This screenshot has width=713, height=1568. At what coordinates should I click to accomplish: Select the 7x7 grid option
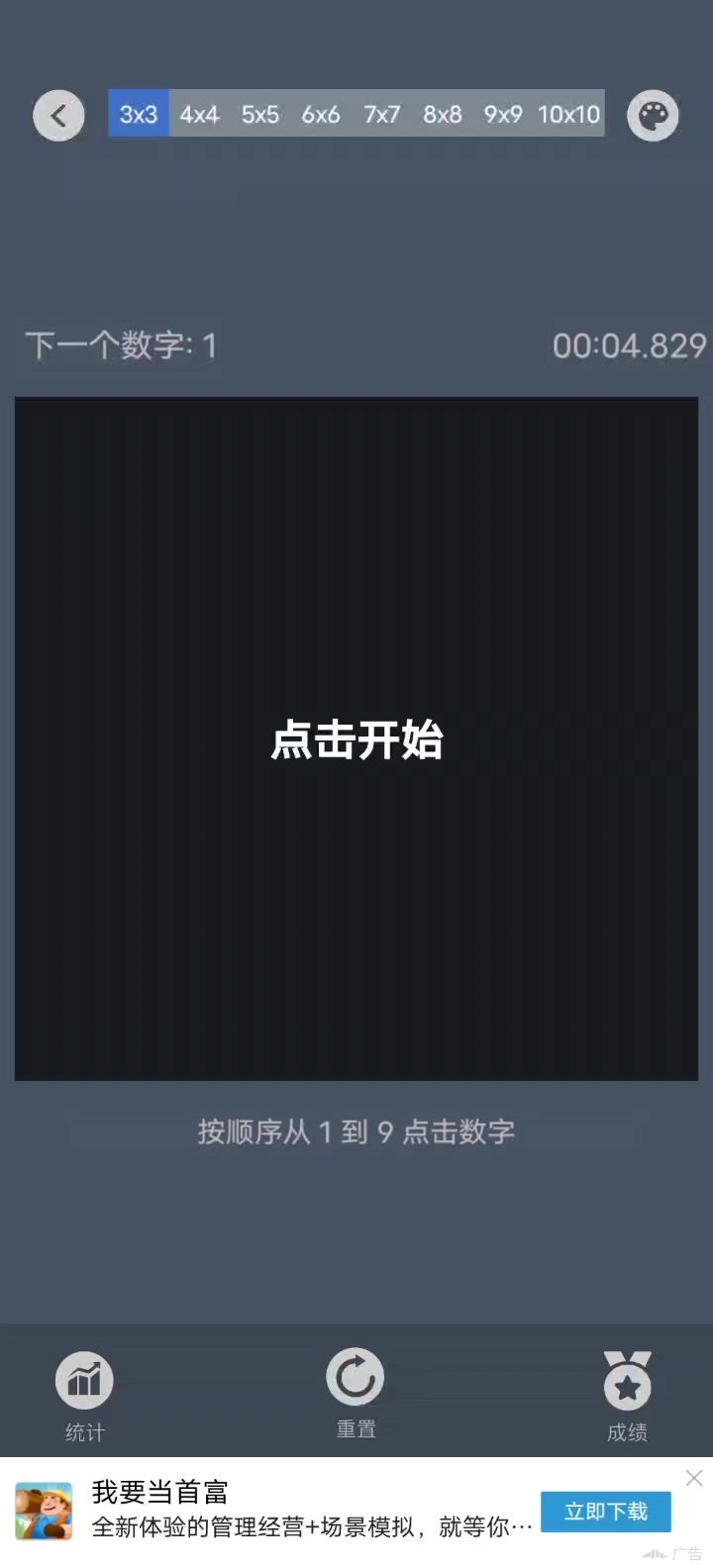click(x=381, y=114)
